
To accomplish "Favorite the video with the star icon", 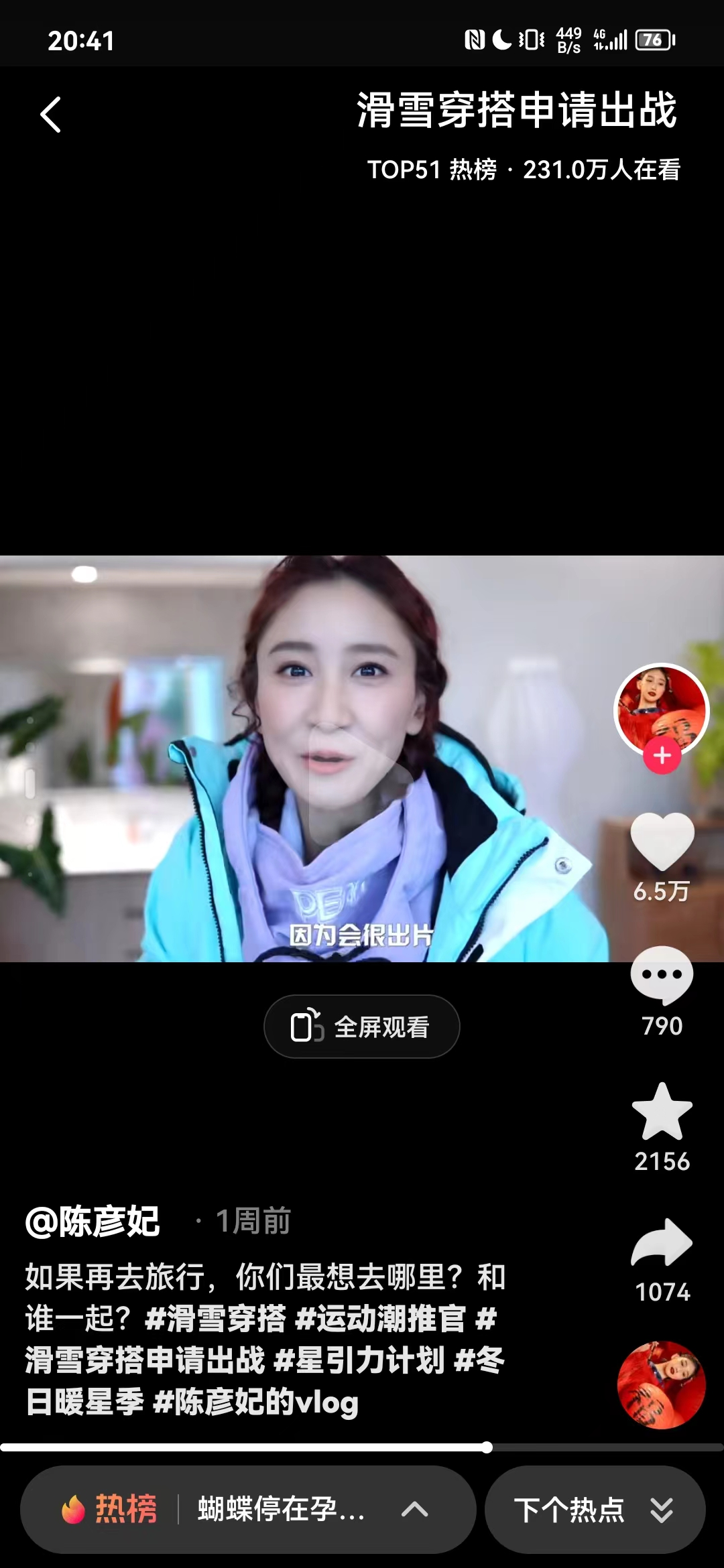I will coord(662,1112).
